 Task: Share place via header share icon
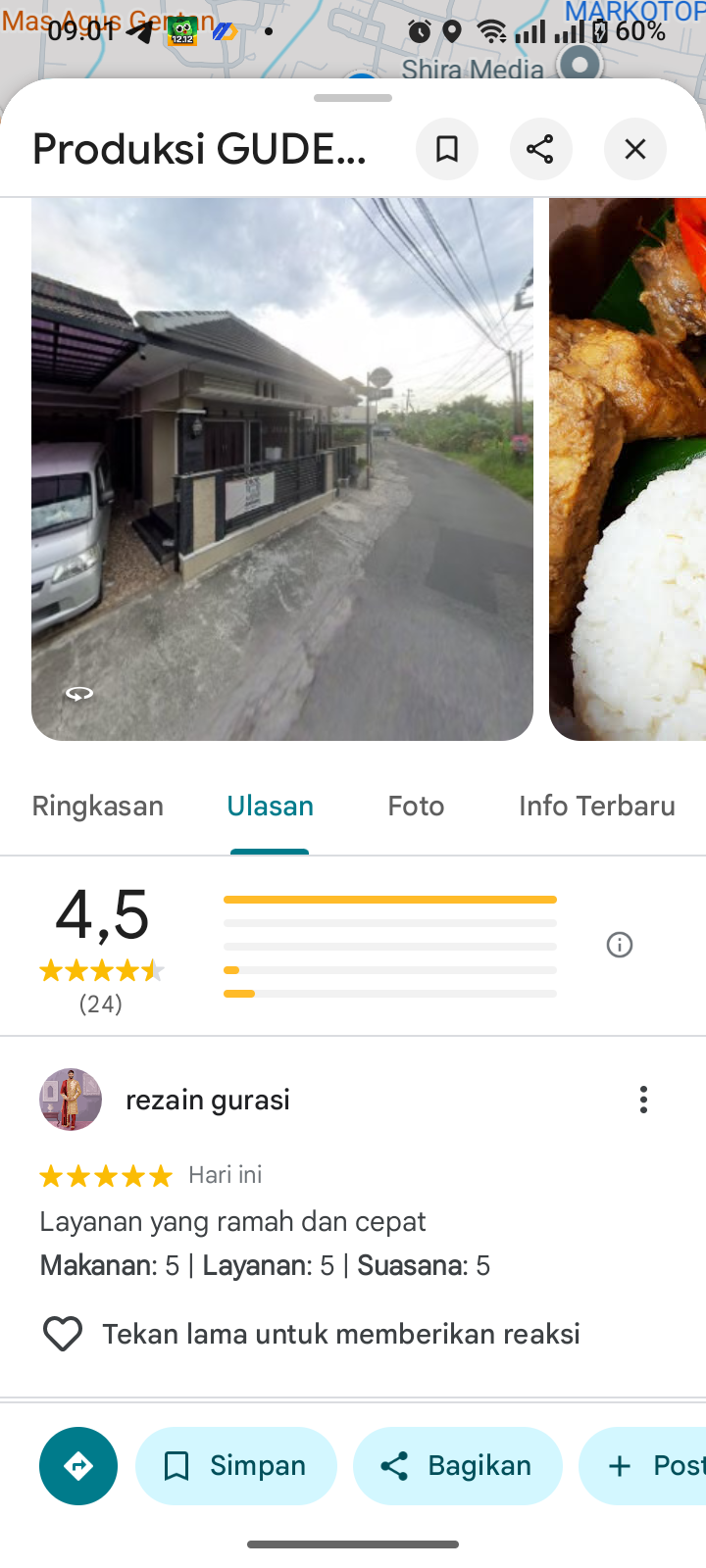pyautogui.click(x=541, y=149)
